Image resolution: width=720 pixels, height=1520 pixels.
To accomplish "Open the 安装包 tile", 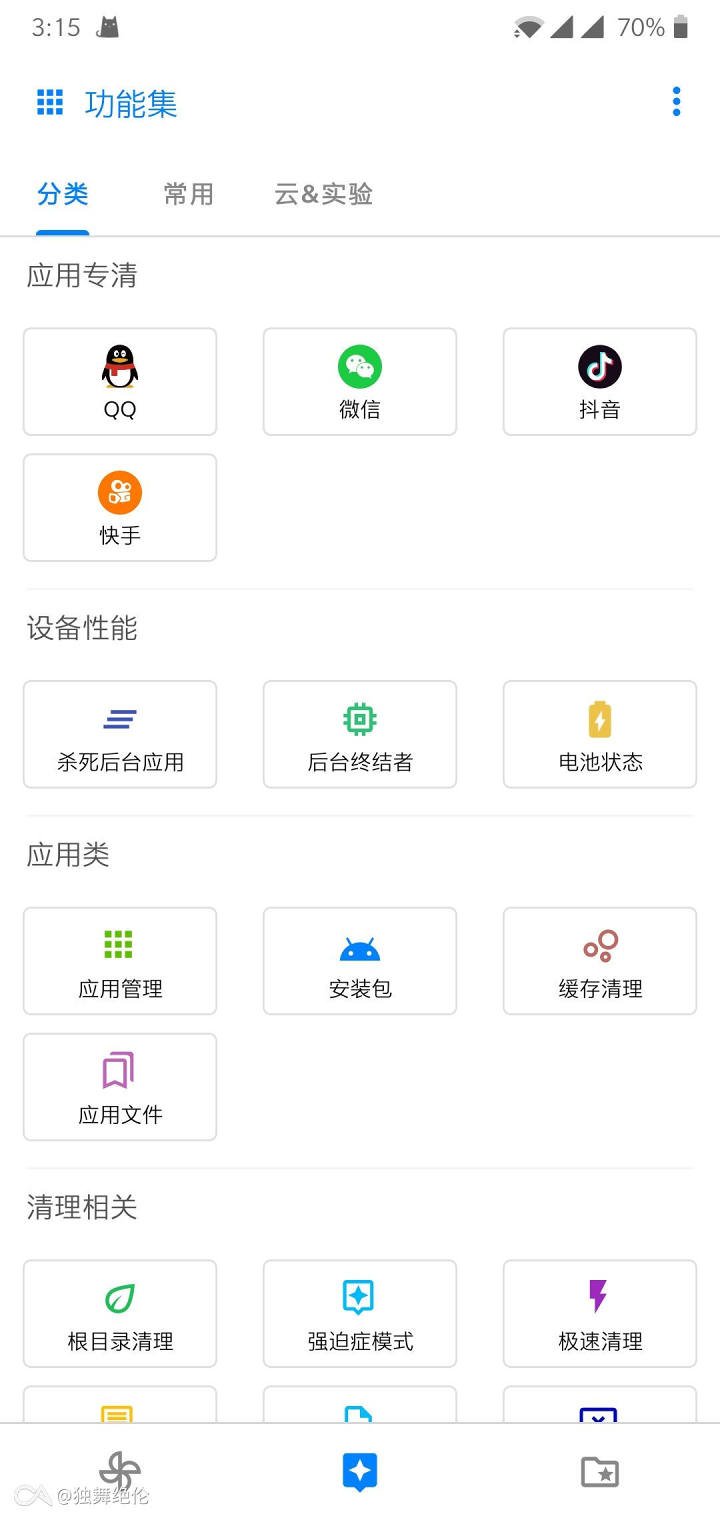I will point(360,961).
